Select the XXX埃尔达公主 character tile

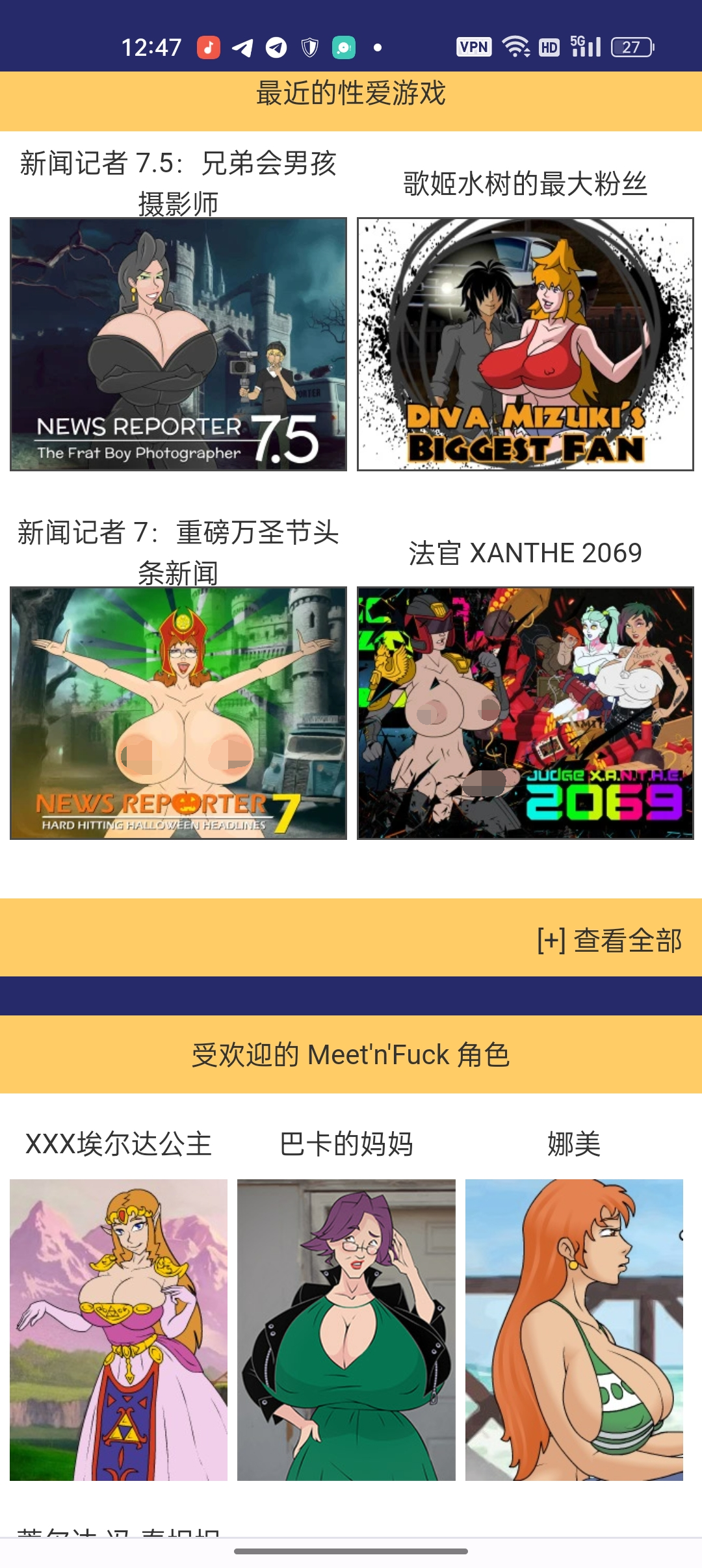[118, 1329]
